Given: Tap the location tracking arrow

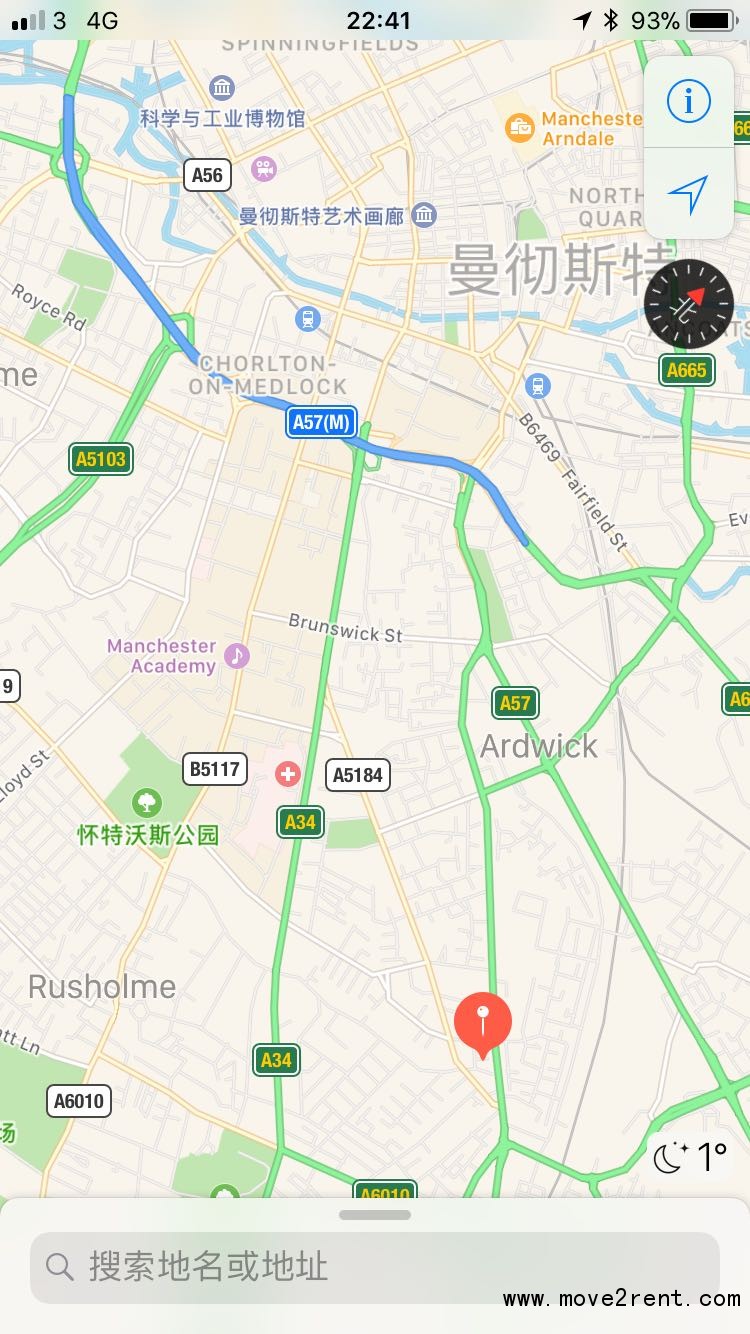Looking at the screenshot, I should [688, 194].
